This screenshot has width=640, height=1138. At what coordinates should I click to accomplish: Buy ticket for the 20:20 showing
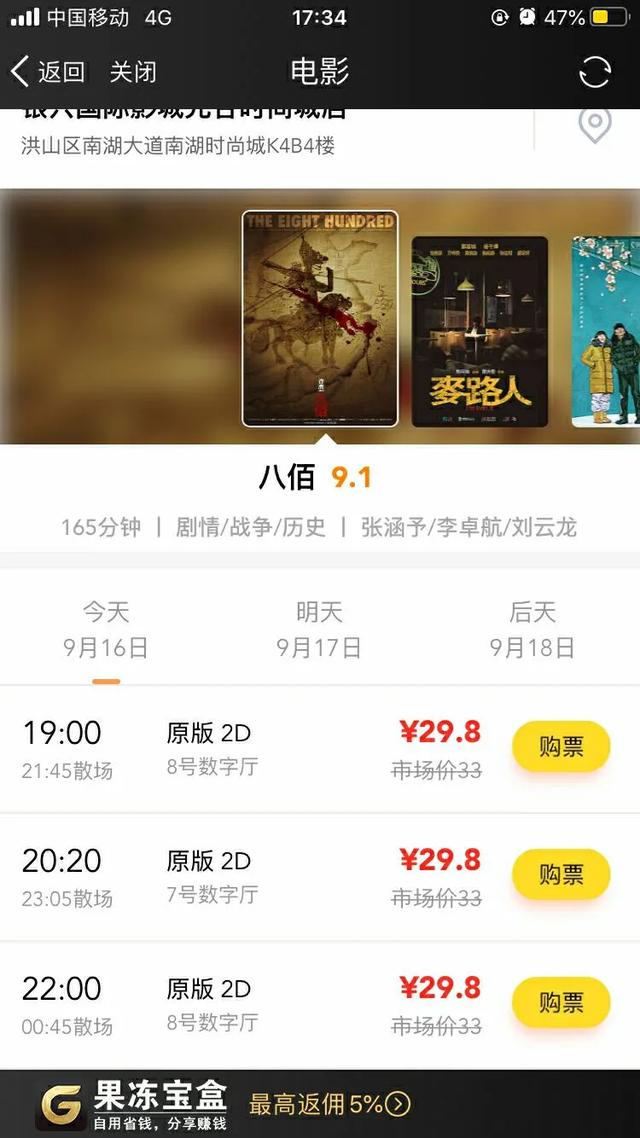560,874
